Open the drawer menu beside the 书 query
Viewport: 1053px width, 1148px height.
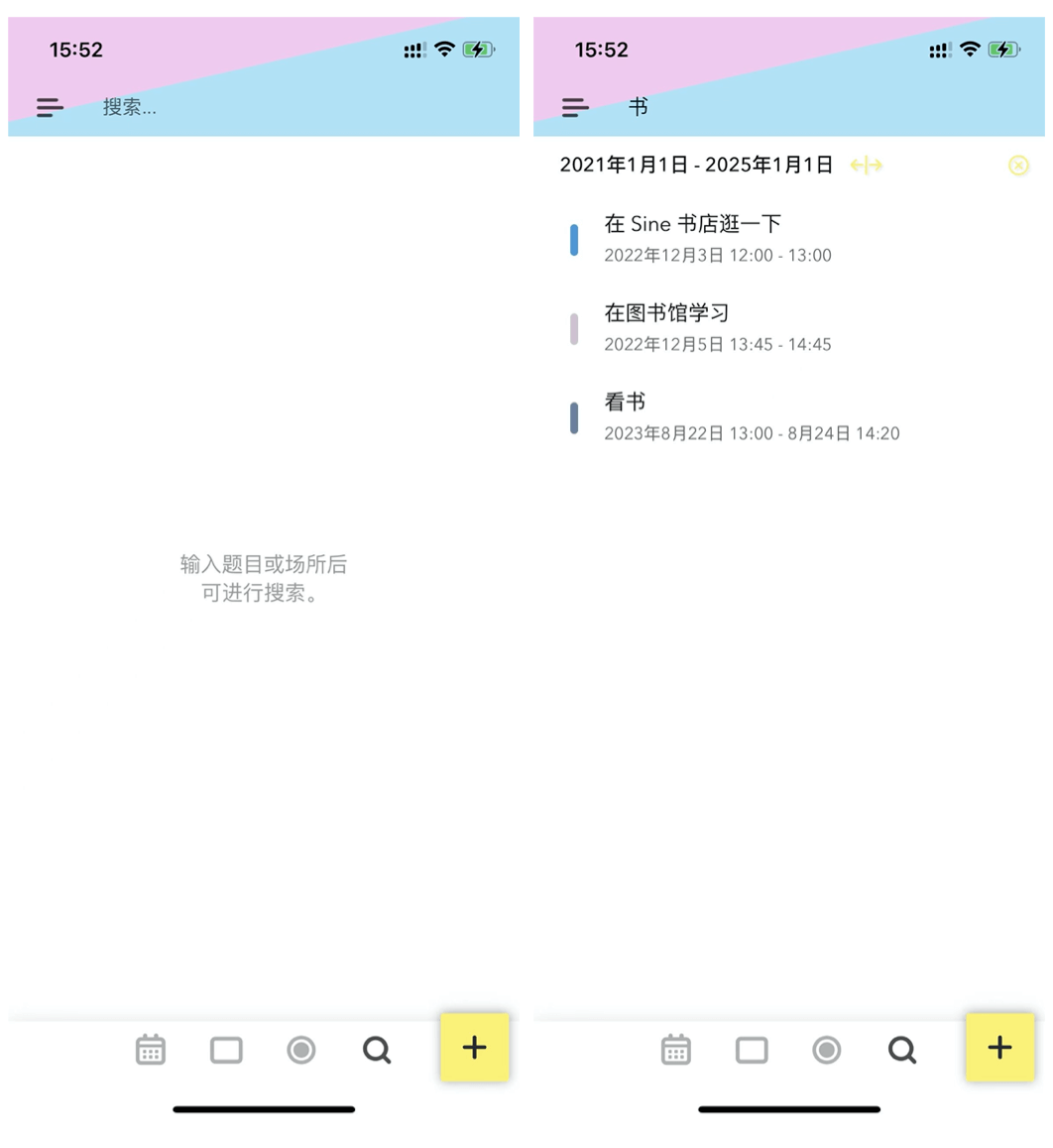(x=575, y=107)
